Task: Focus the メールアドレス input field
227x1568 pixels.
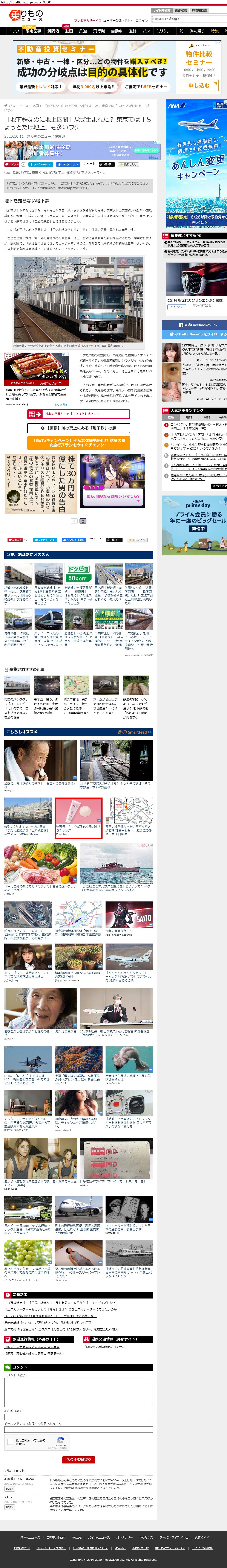Action: coord(78,1430)
